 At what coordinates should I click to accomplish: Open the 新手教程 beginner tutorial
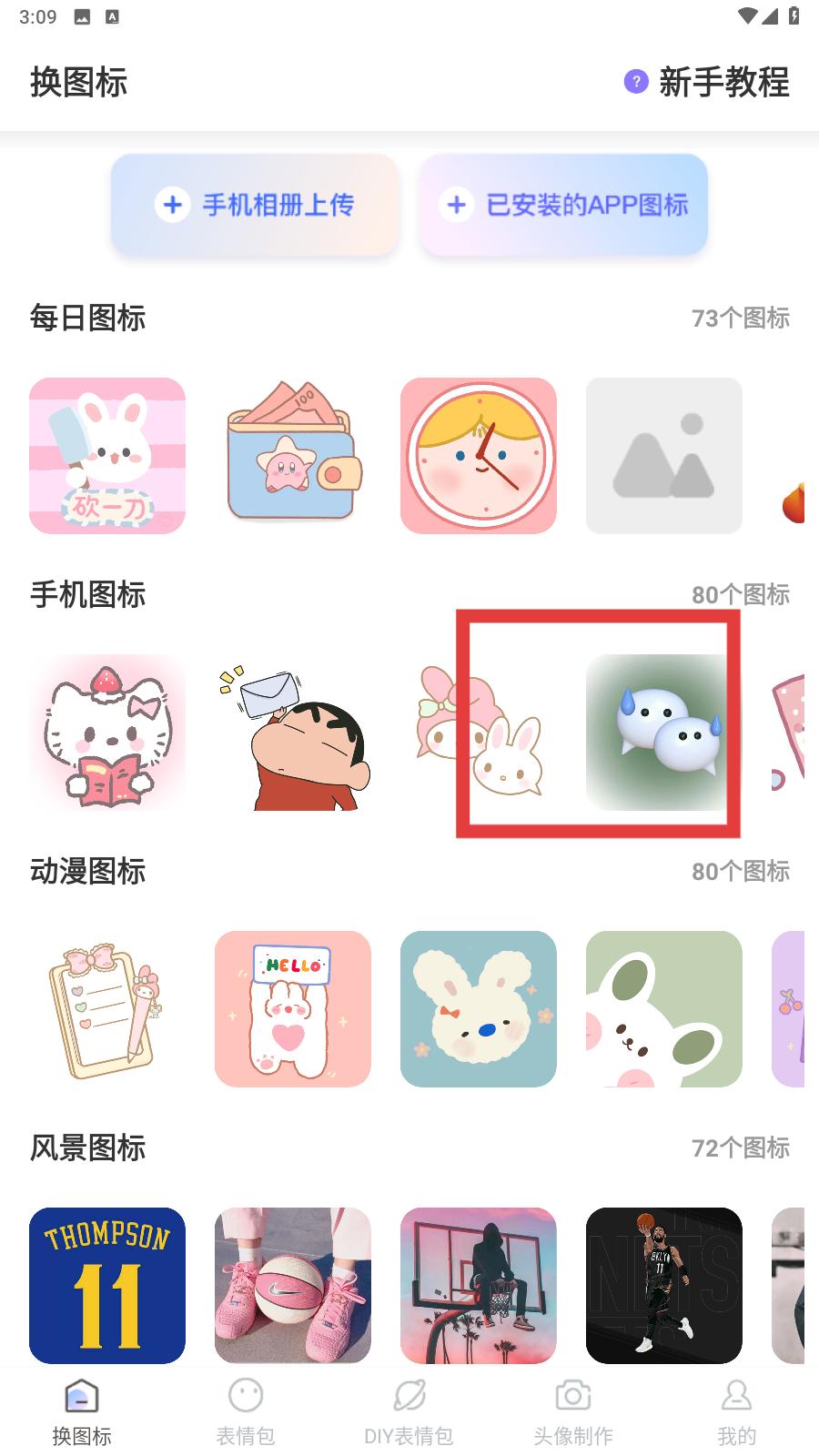(707, 82)
